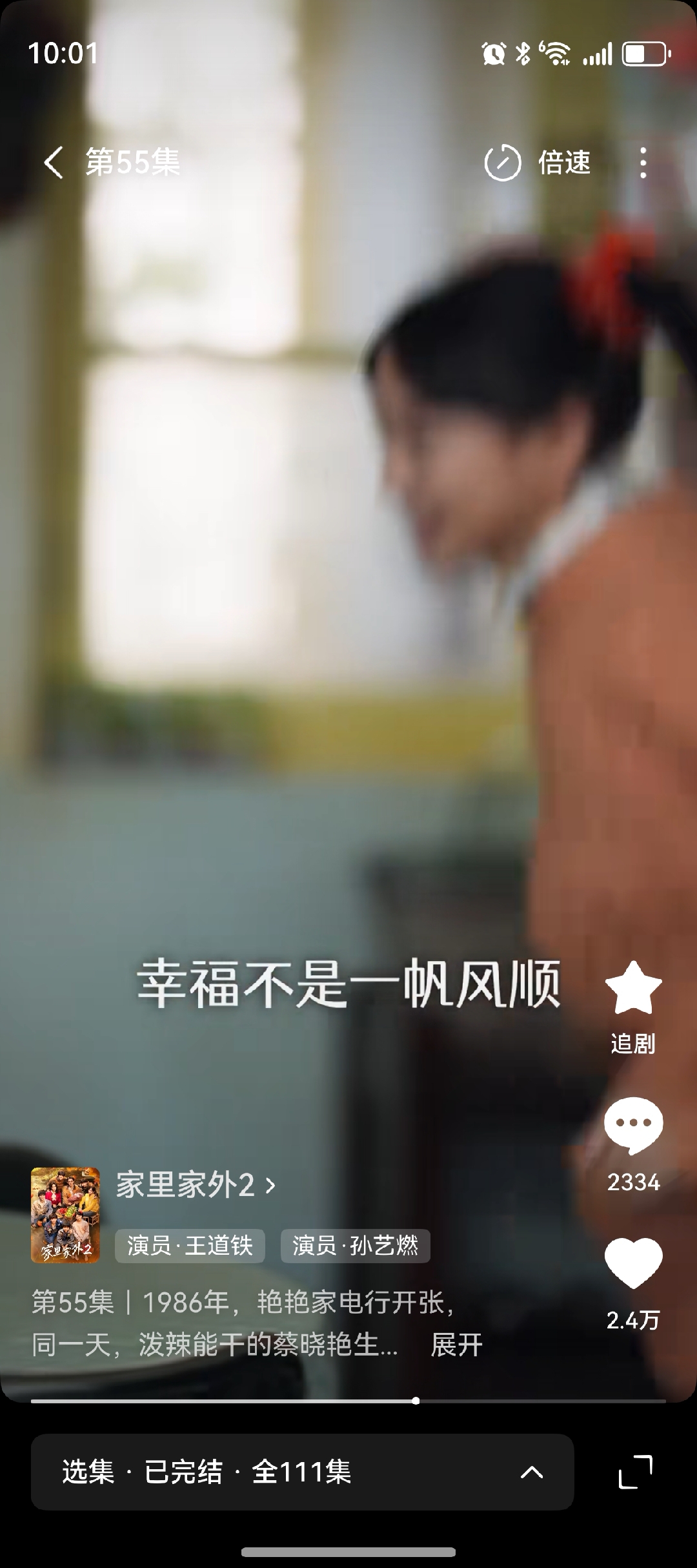Select the 演员·王道铁 actor chip
697x1568 pixels.
pos(190,1246)
